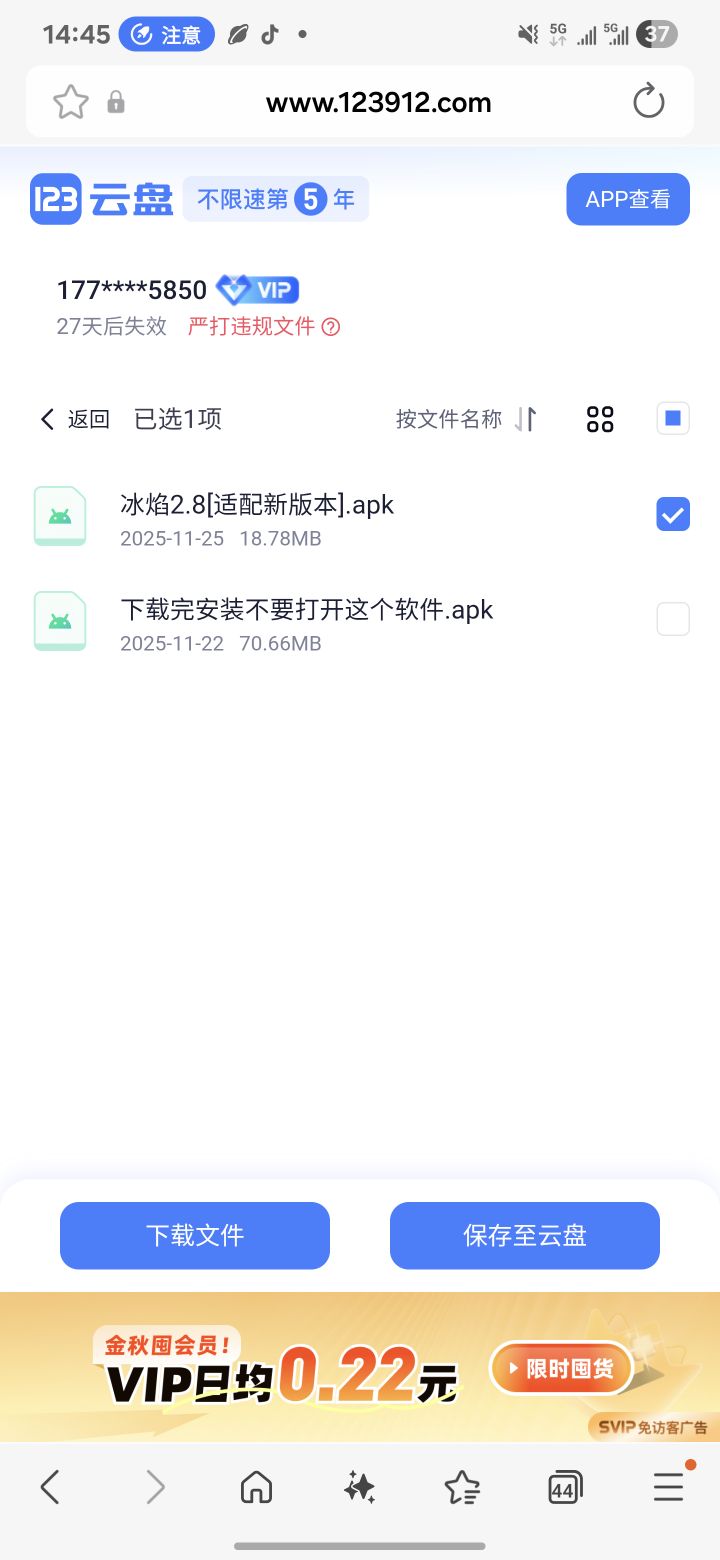Open the APP查看 button
The width and height of the screenshot is (720, 1560).
coord(627,199)
